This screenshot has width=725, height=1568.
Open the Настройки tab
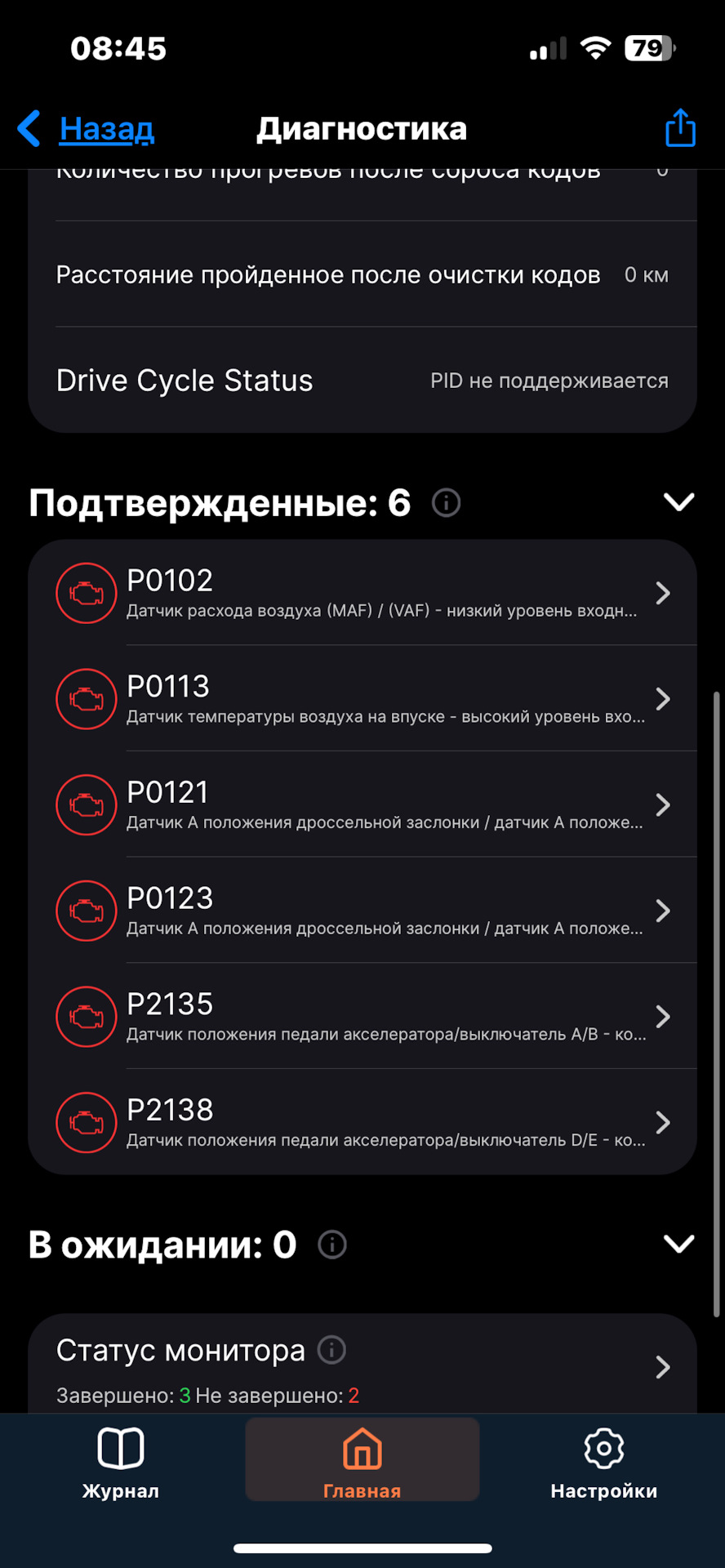coord(603,1462)
